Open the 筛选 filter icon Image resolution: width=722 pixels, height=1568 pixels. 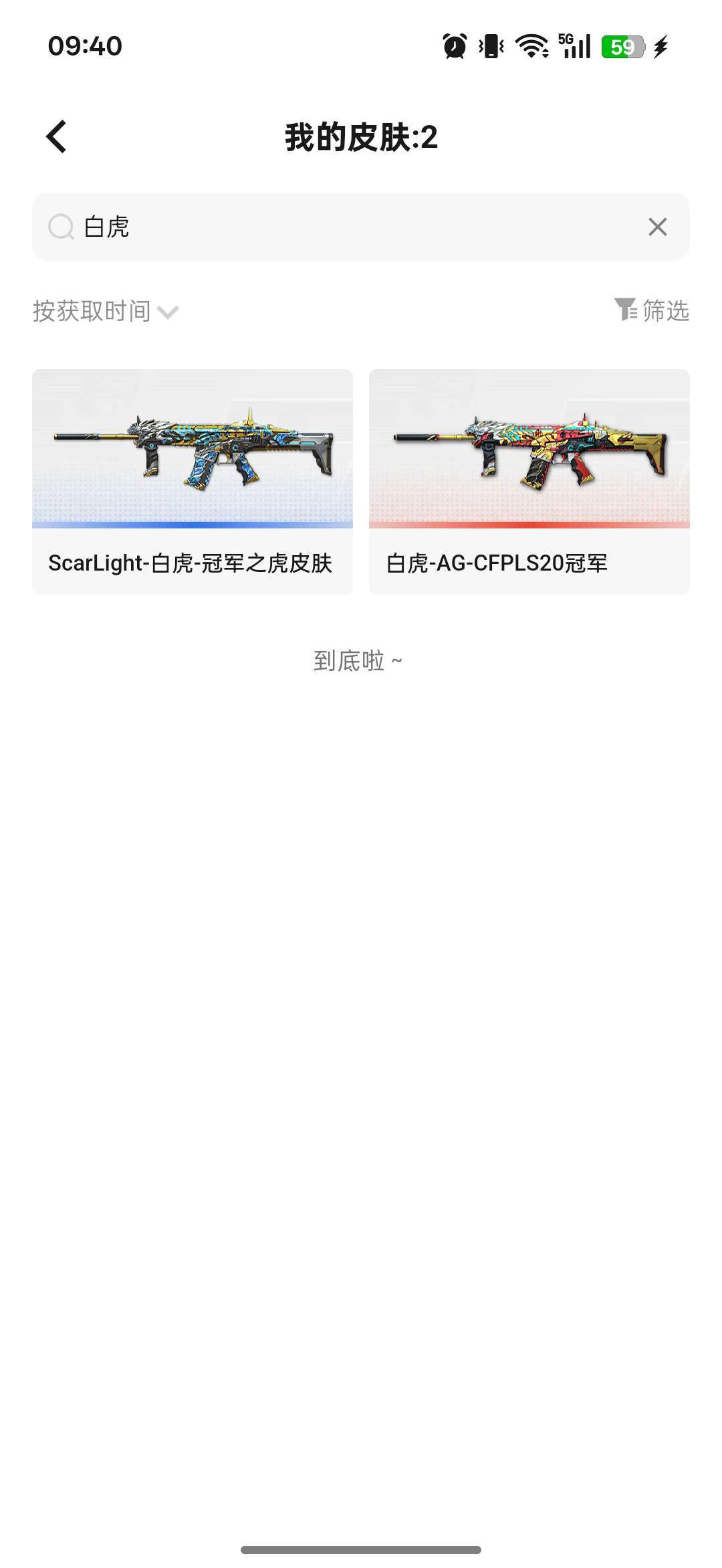point(625,310)
